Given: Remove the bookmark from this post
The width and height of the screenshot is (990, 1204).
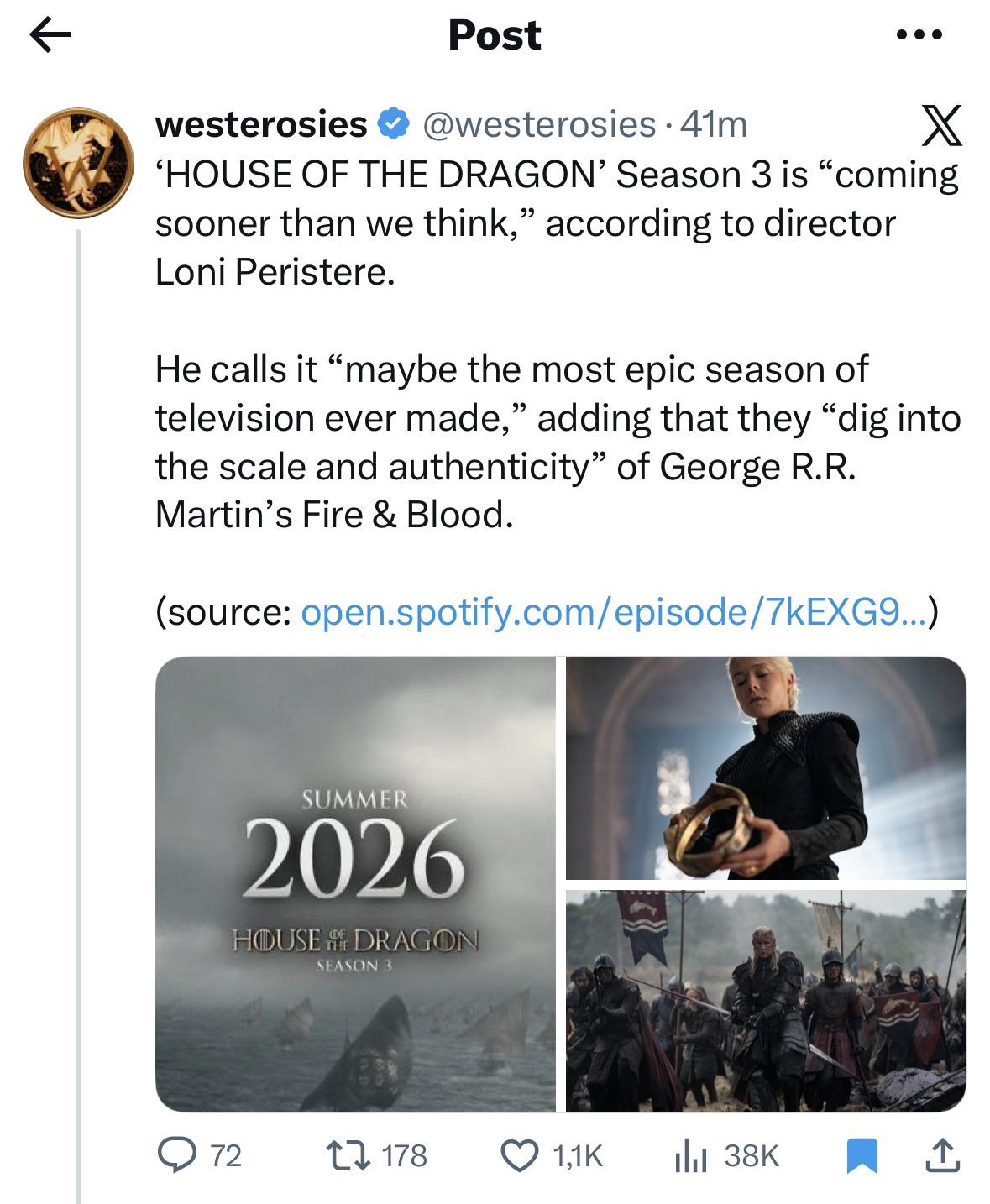Looking at the screenshot, I should (862, 1155).
